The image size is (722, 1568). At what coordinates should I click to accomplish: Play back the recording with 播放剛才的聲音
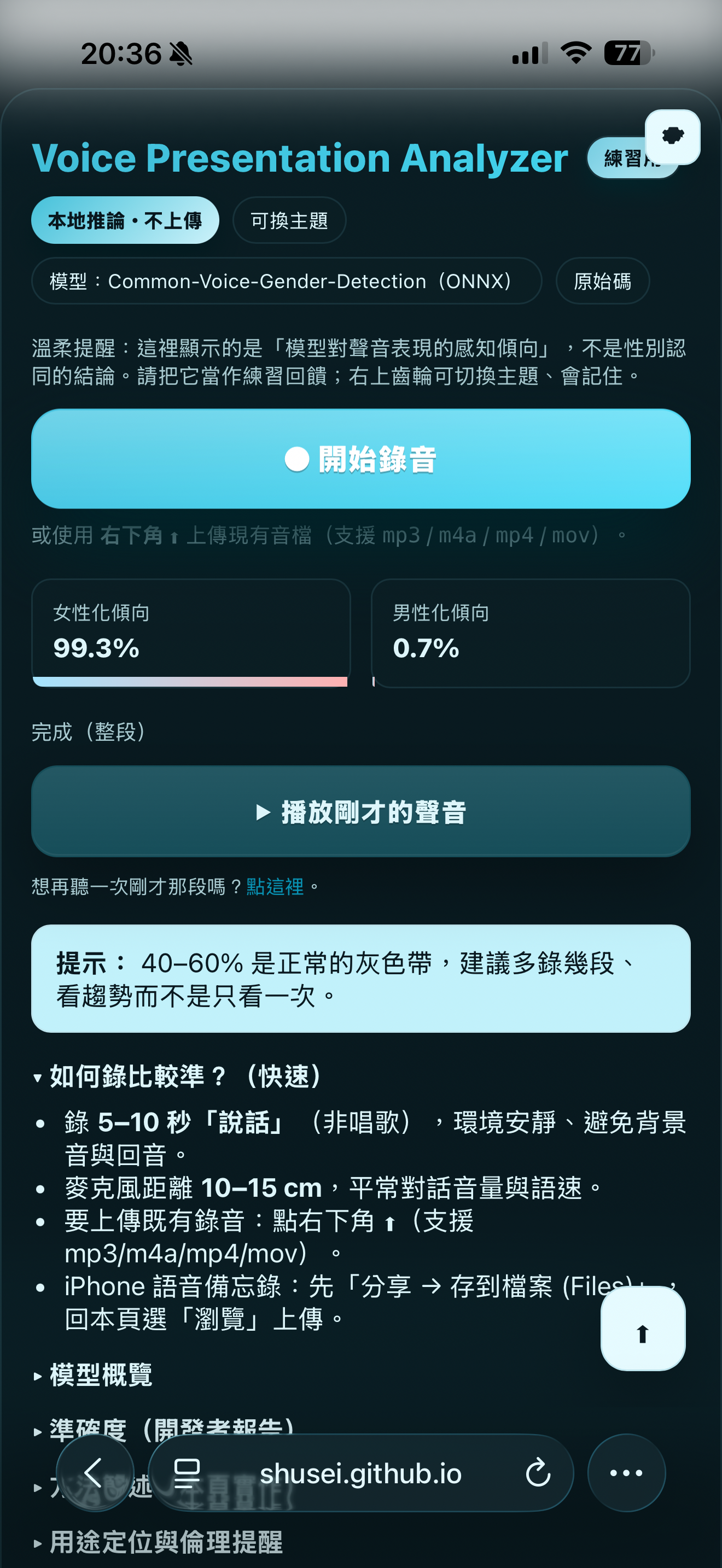coord(360,812)
